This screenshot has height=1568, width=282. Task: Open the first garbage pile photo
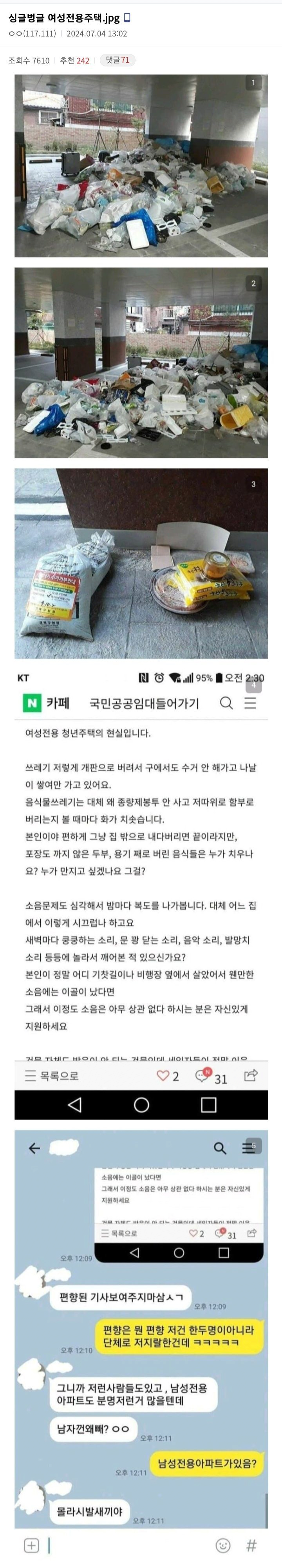(x=141, y=165)
